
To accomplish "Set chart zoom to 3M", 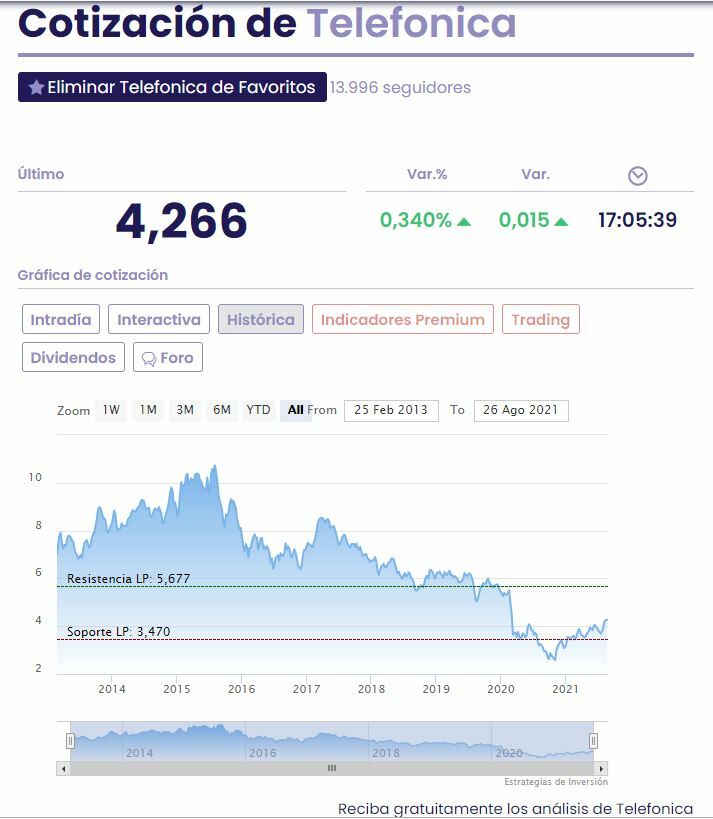I will click(185, 410).
